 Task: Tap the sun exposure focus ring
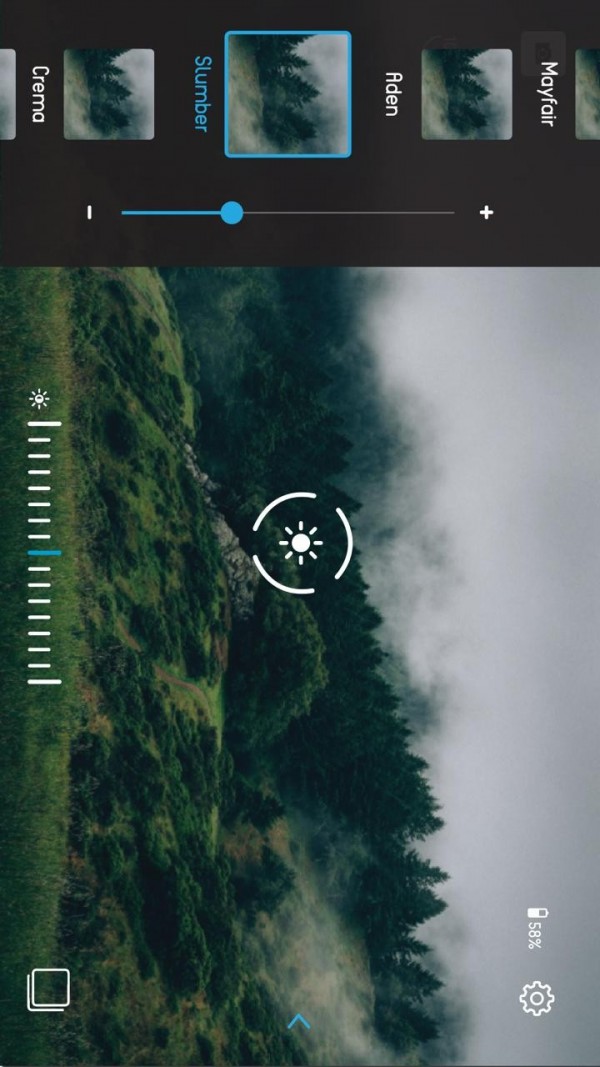[x=301, y=543]
